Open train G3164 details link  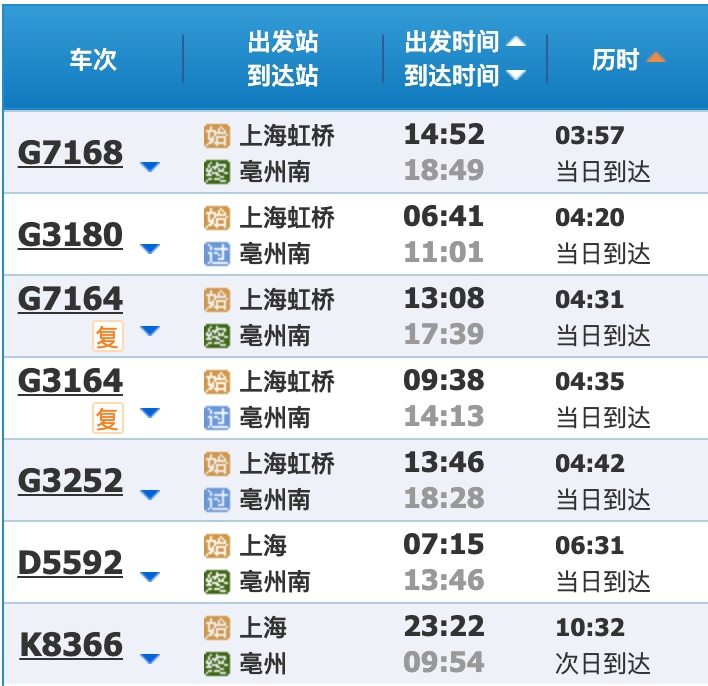tap(70, 381)
